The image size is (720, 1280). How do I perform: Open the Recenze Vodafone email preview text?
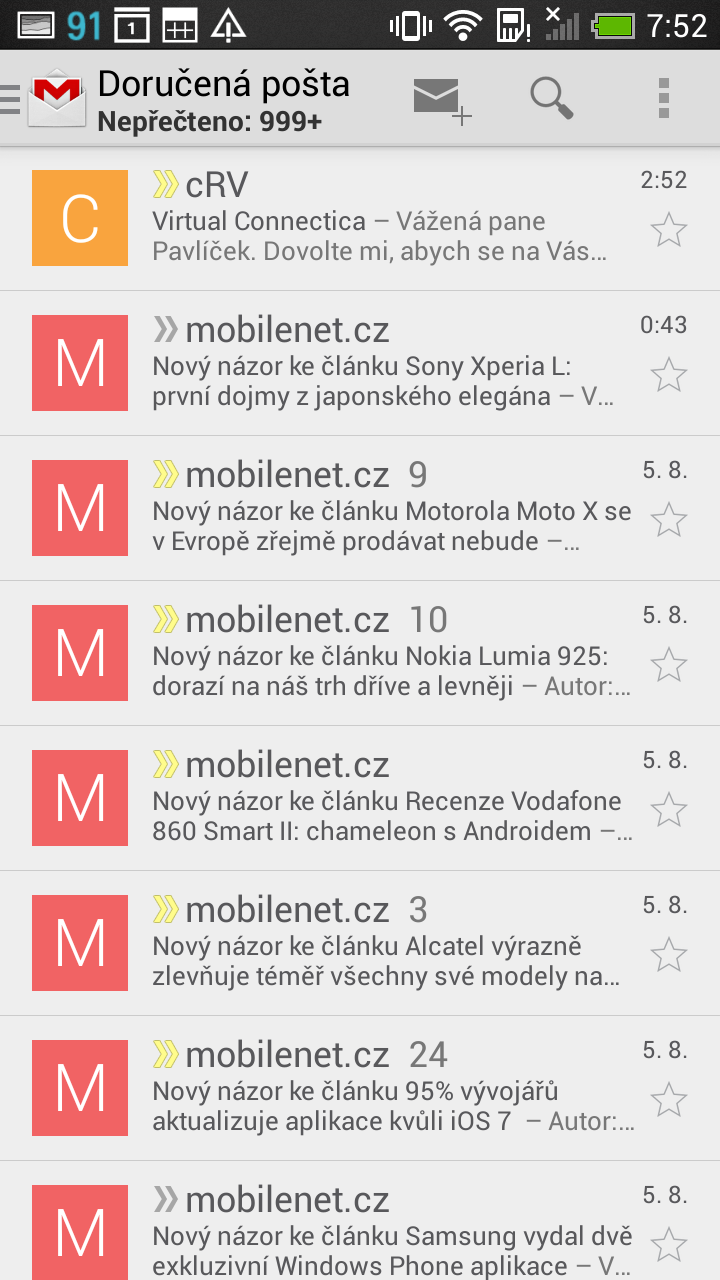click(x=390, y=815)
